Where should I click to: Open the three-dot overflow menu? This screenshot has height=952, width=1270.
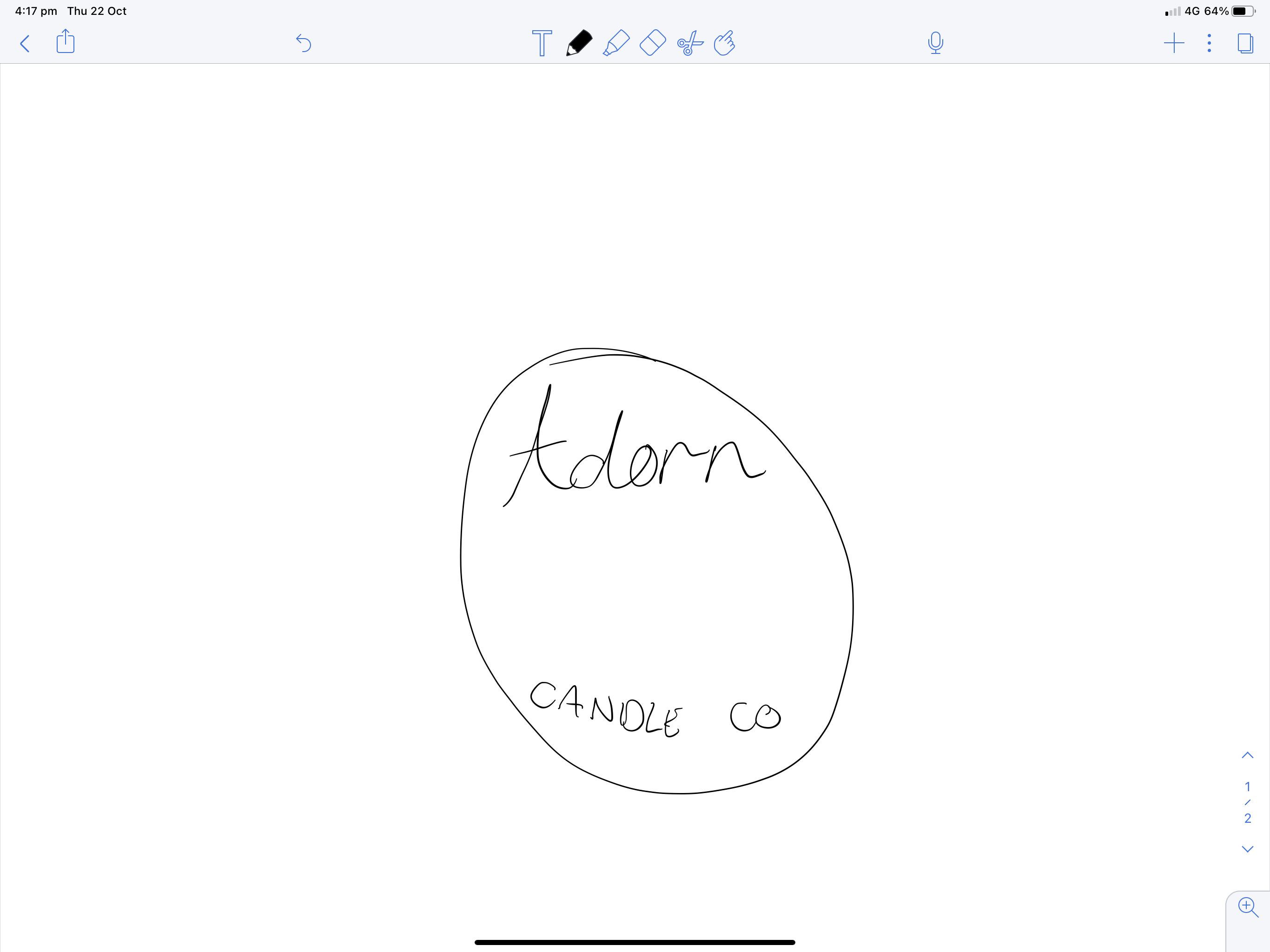(1209, 43)
